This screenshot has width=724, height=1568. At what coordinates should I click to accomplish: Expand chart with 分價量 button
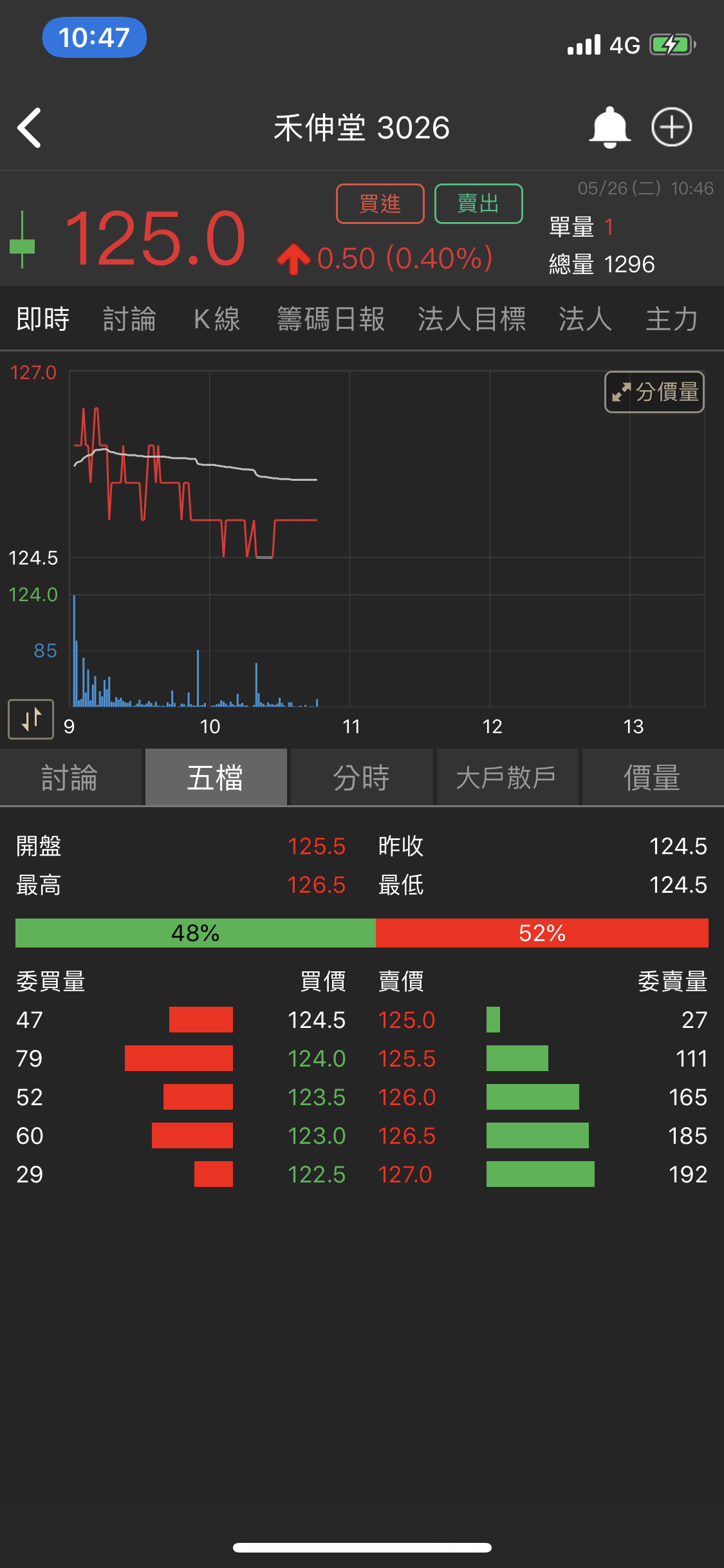click(x=654, y=392)
